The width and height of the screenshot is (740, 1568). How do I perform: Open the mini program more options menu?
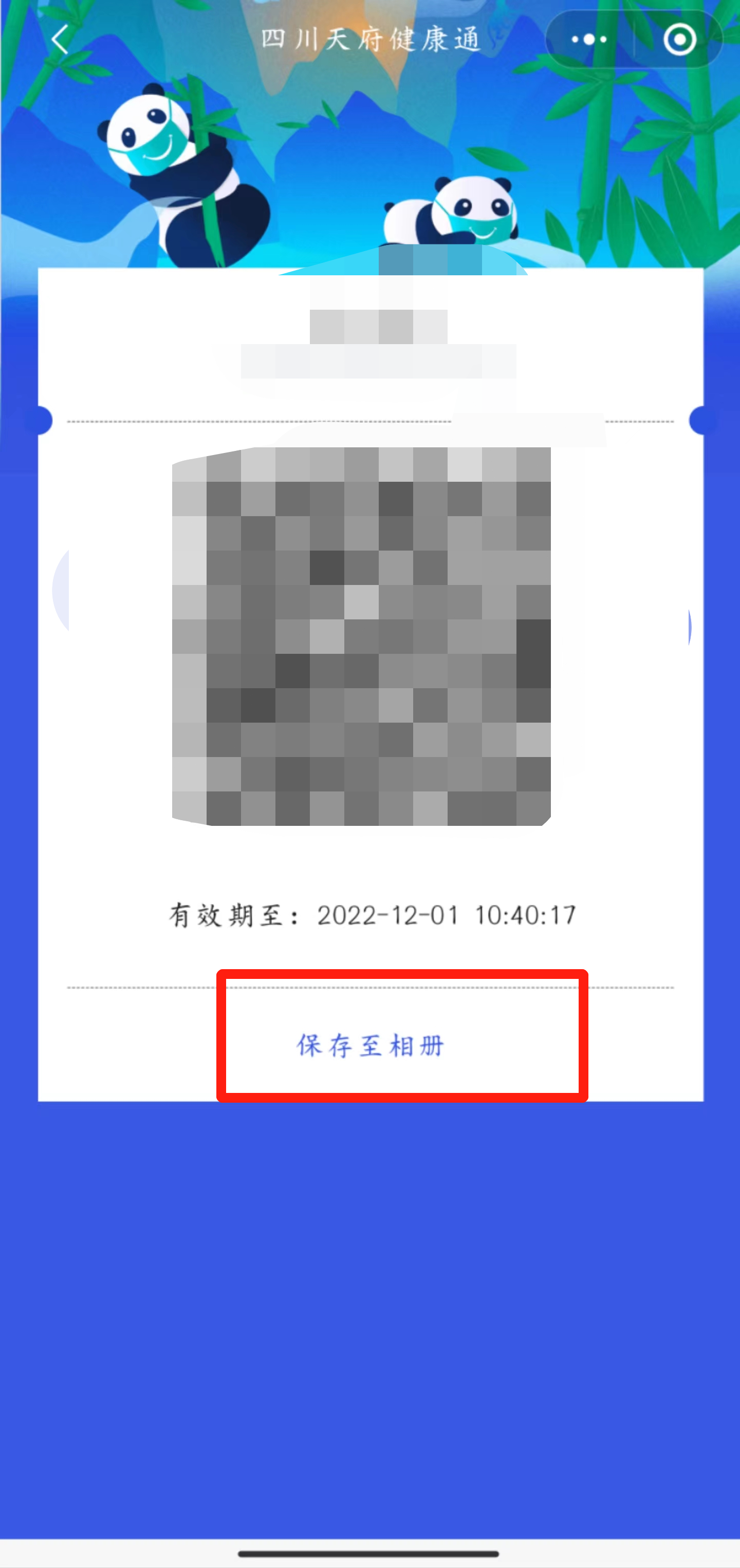pos(589,40)
